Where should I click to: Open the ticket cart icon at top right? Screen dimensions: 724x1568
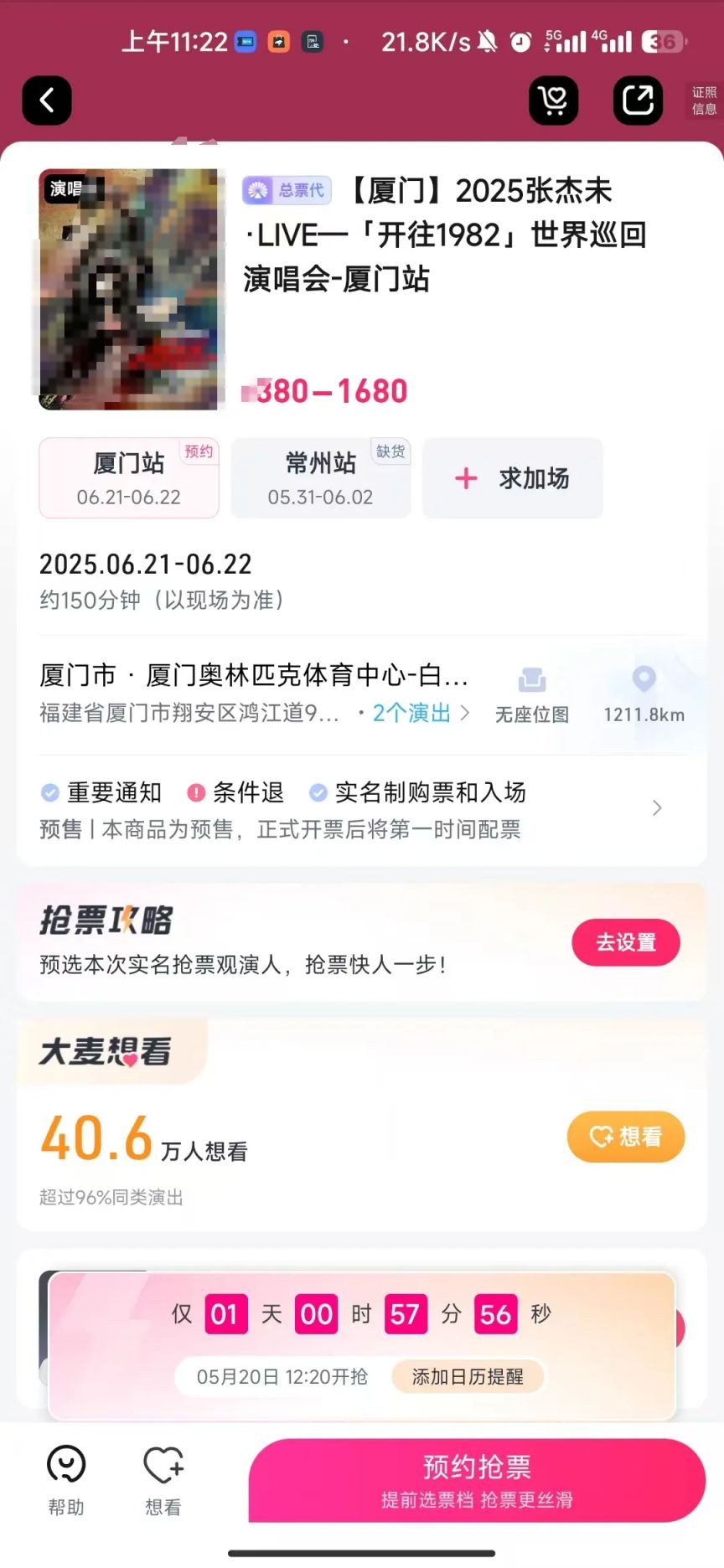pos(554,101)
